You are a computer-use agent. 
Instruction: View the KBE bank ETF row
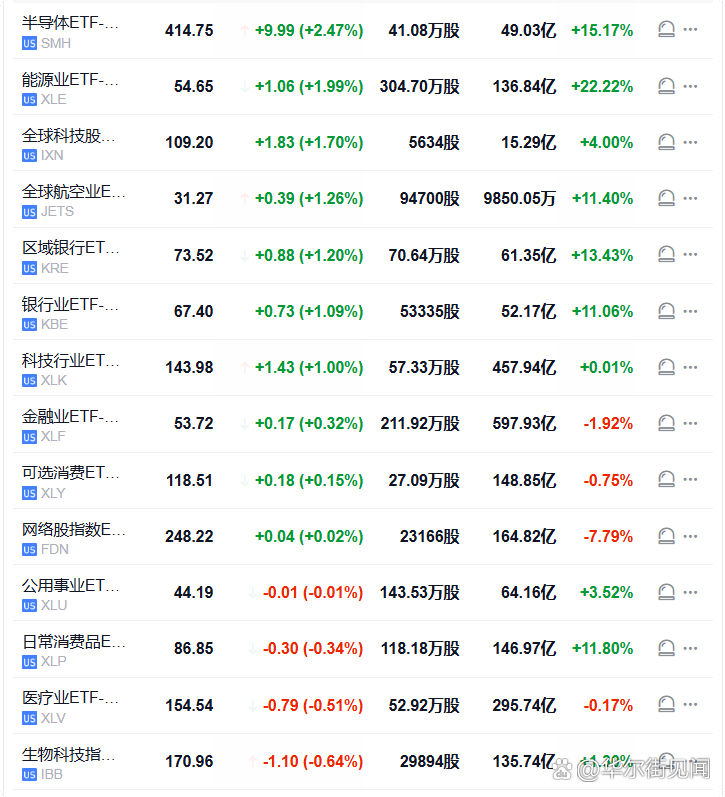coord(70,304)
